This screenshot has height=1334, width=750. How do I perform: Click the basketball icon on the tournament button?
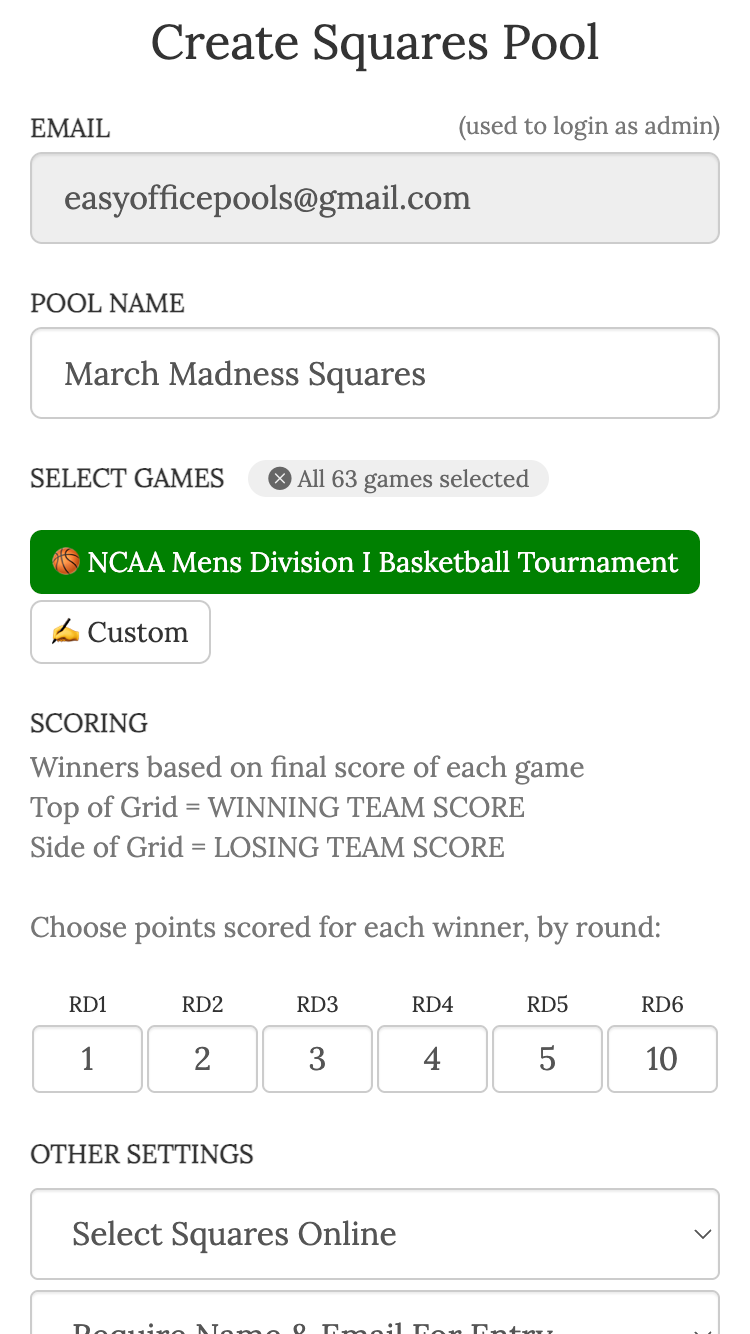(x=67, y=562)
